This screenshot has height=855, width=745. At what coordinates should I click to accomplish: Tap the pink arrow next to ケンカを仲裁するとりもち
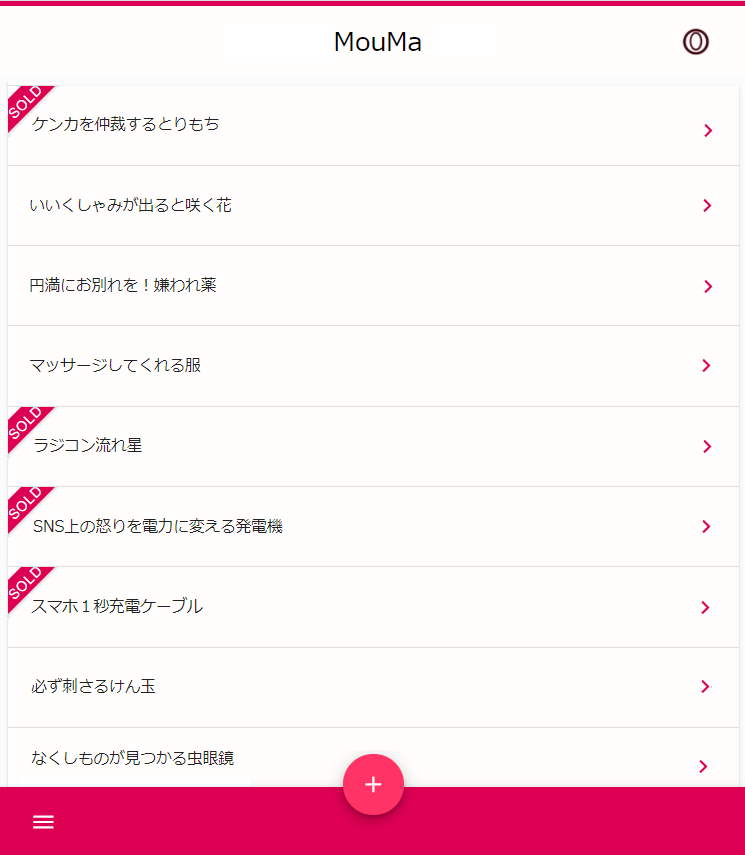tap(708, 130)
